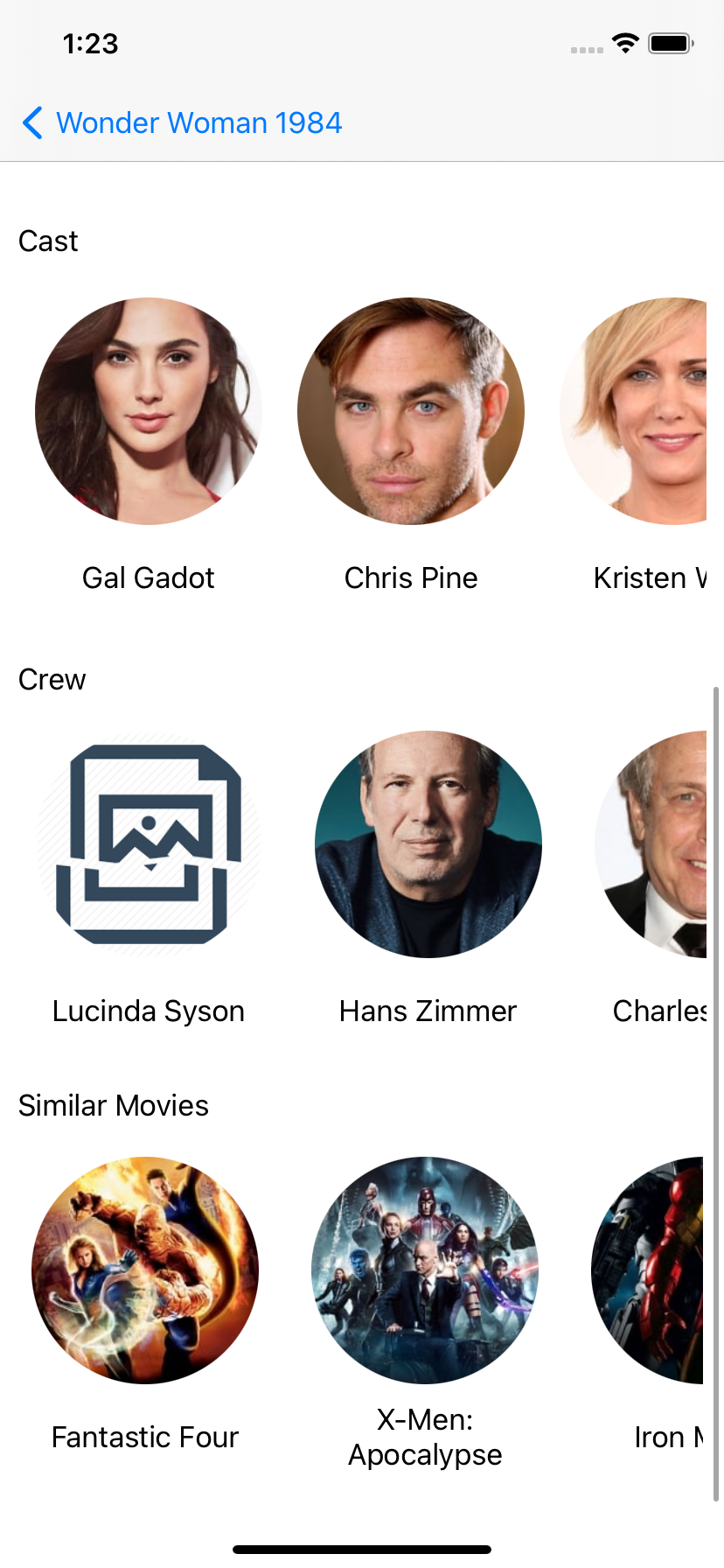Go back to Wonder Woman 1984
This screenshot has height=1568, width=724.
pos(182,122)
